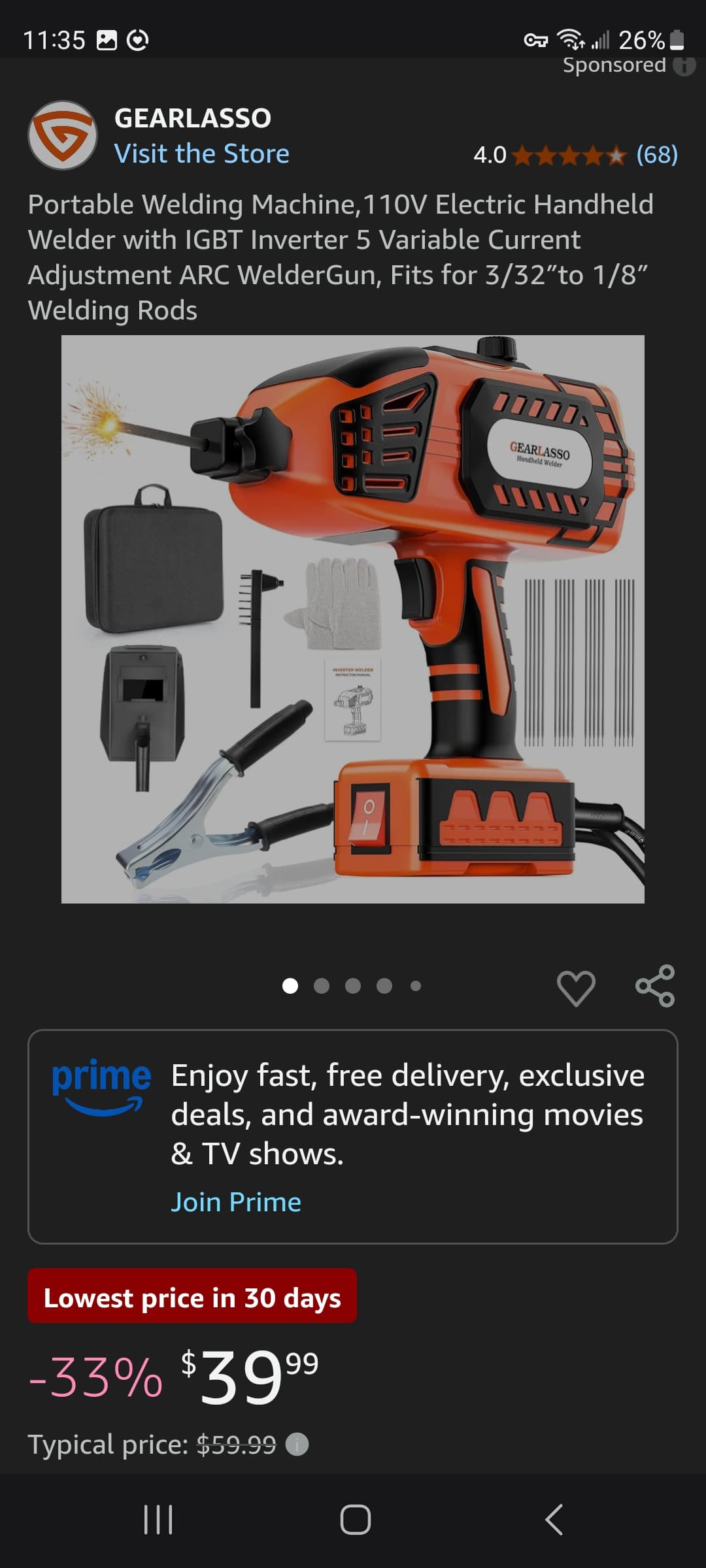The image size is (706, 1568).
Task: Share this welding machine product
Action: [654, 986]
